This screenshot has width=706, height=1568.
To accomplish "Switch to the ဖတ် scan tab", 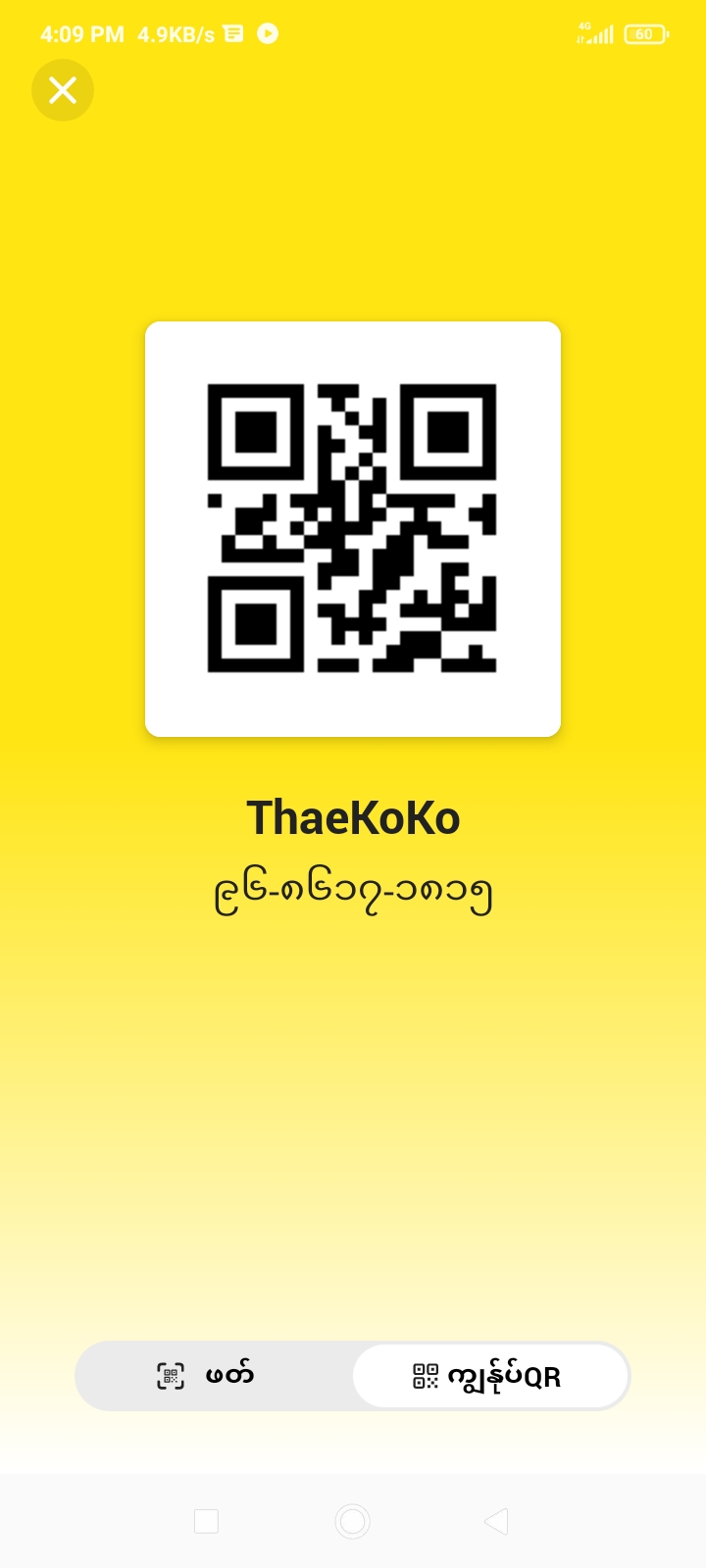I will pyautogui.click(x=214, y=1376).
